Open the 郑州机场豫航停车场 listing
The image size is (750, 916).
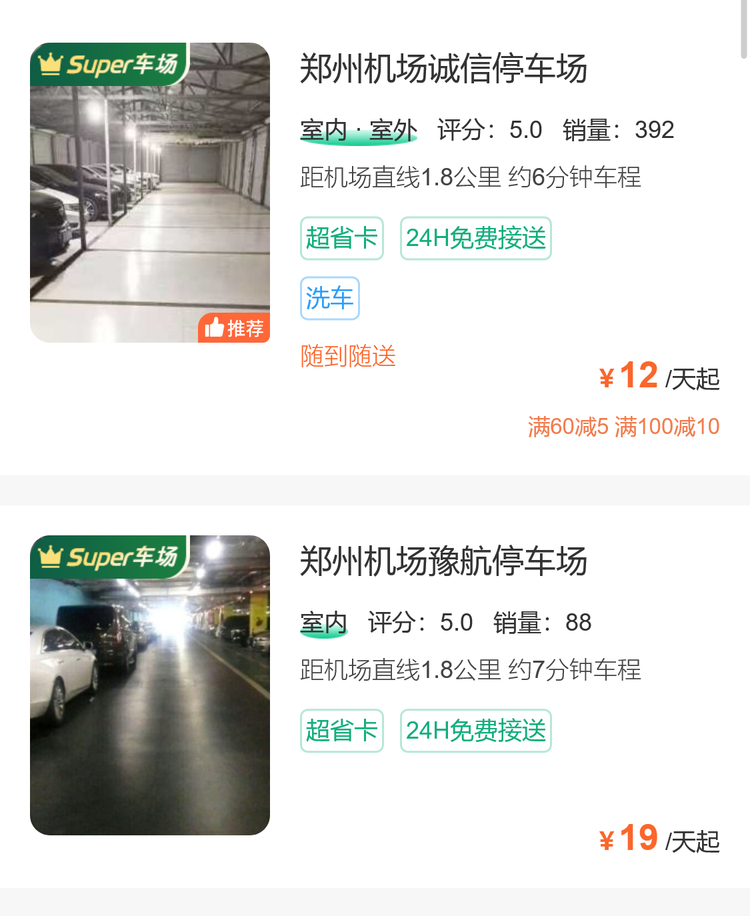pos(443,562)
